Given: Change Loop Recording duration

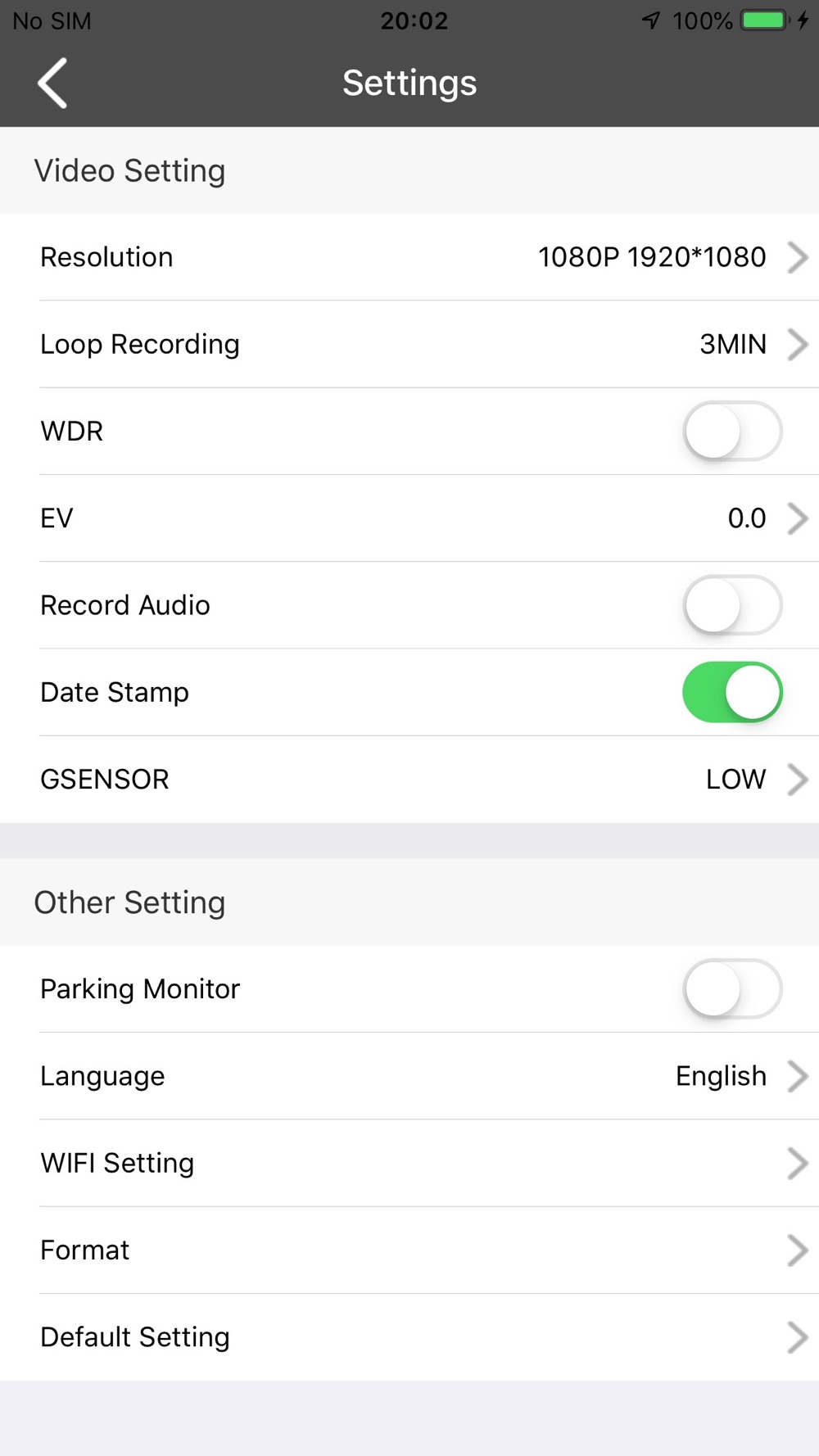Looking at the screenshot, I should pyautogui.click(x=409, y=344).
